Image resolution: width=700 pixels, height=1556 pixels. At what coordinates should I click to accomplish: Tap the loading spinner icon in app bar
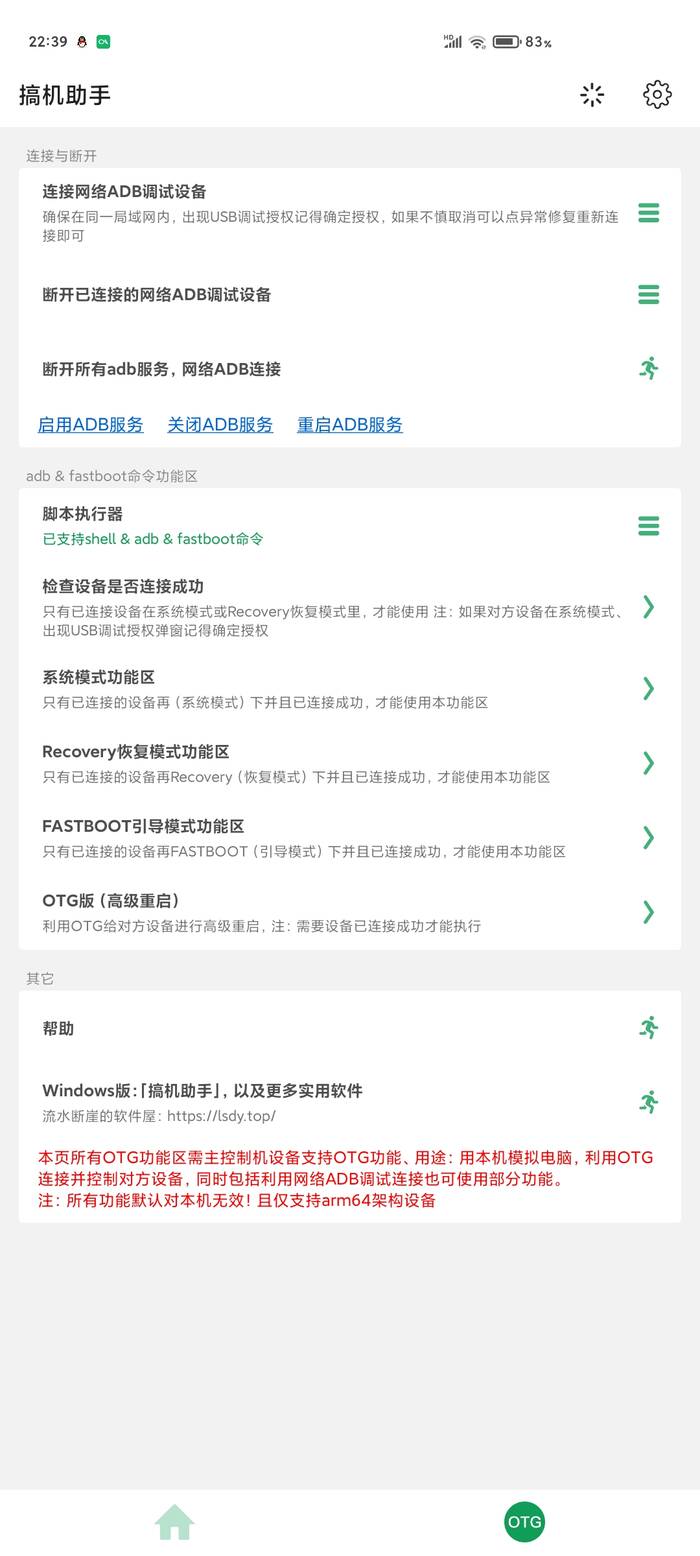pos(592,95)
